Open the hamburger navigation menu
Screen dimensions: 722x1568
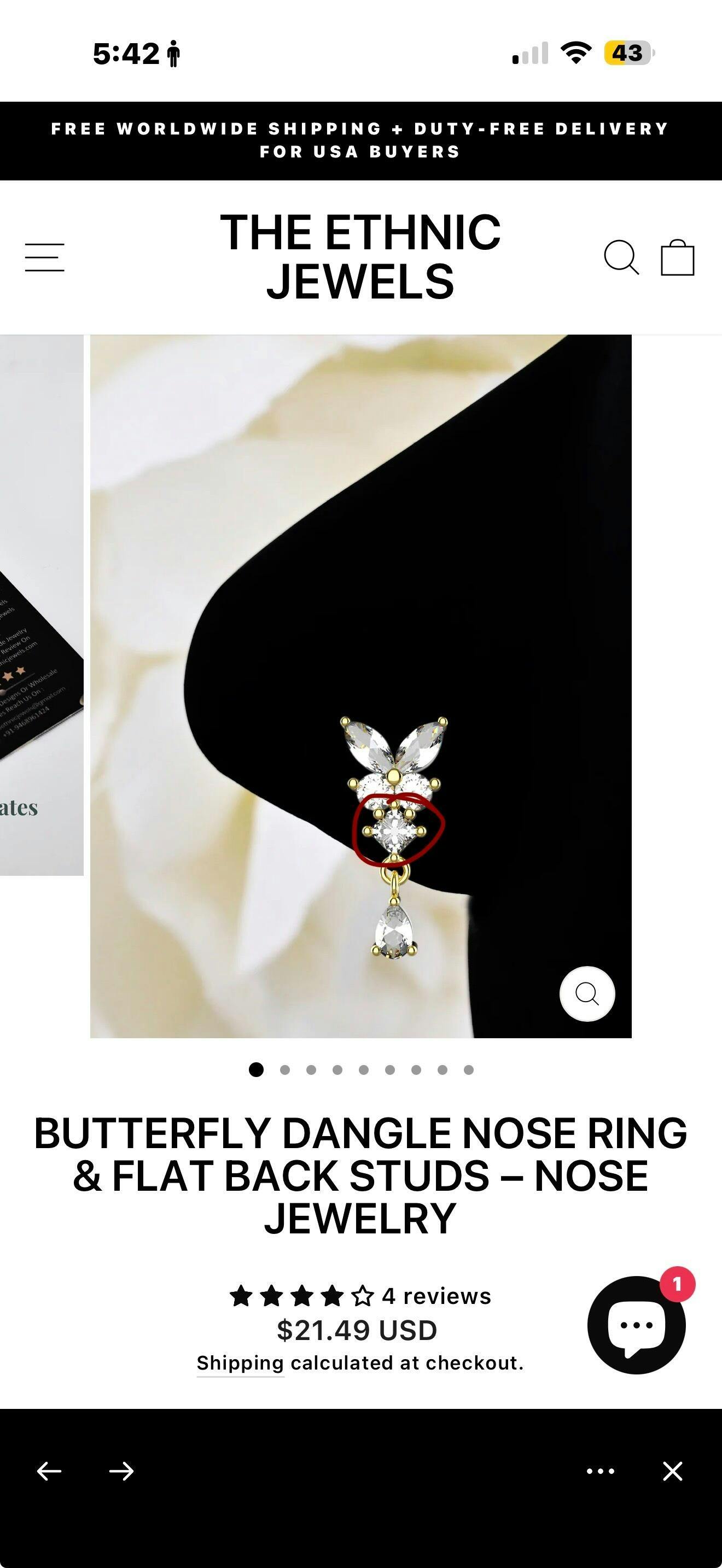coord(44,258)
